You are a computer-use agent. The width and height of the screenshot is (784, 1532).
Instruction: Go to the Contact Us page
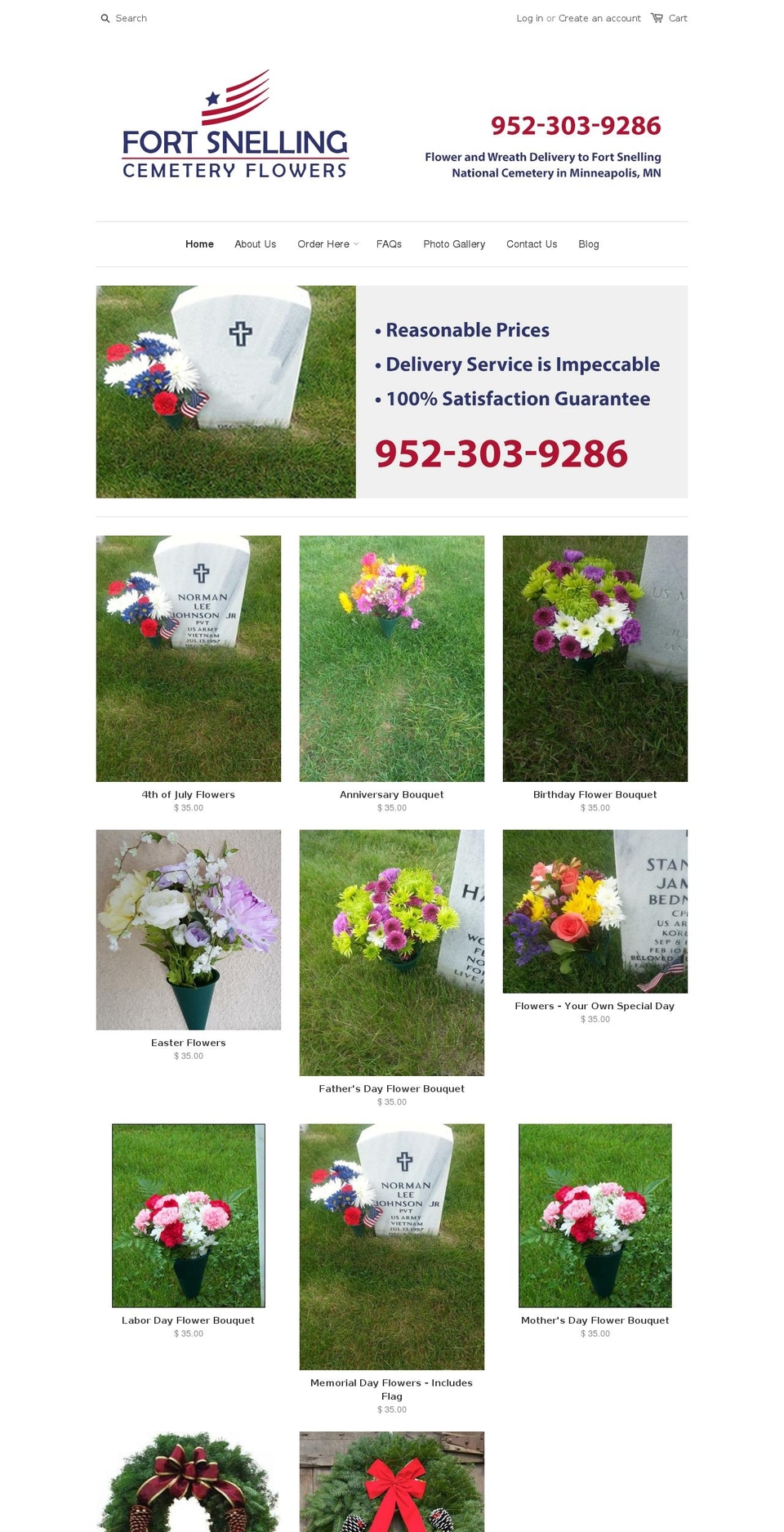click(x=531, y=243)
